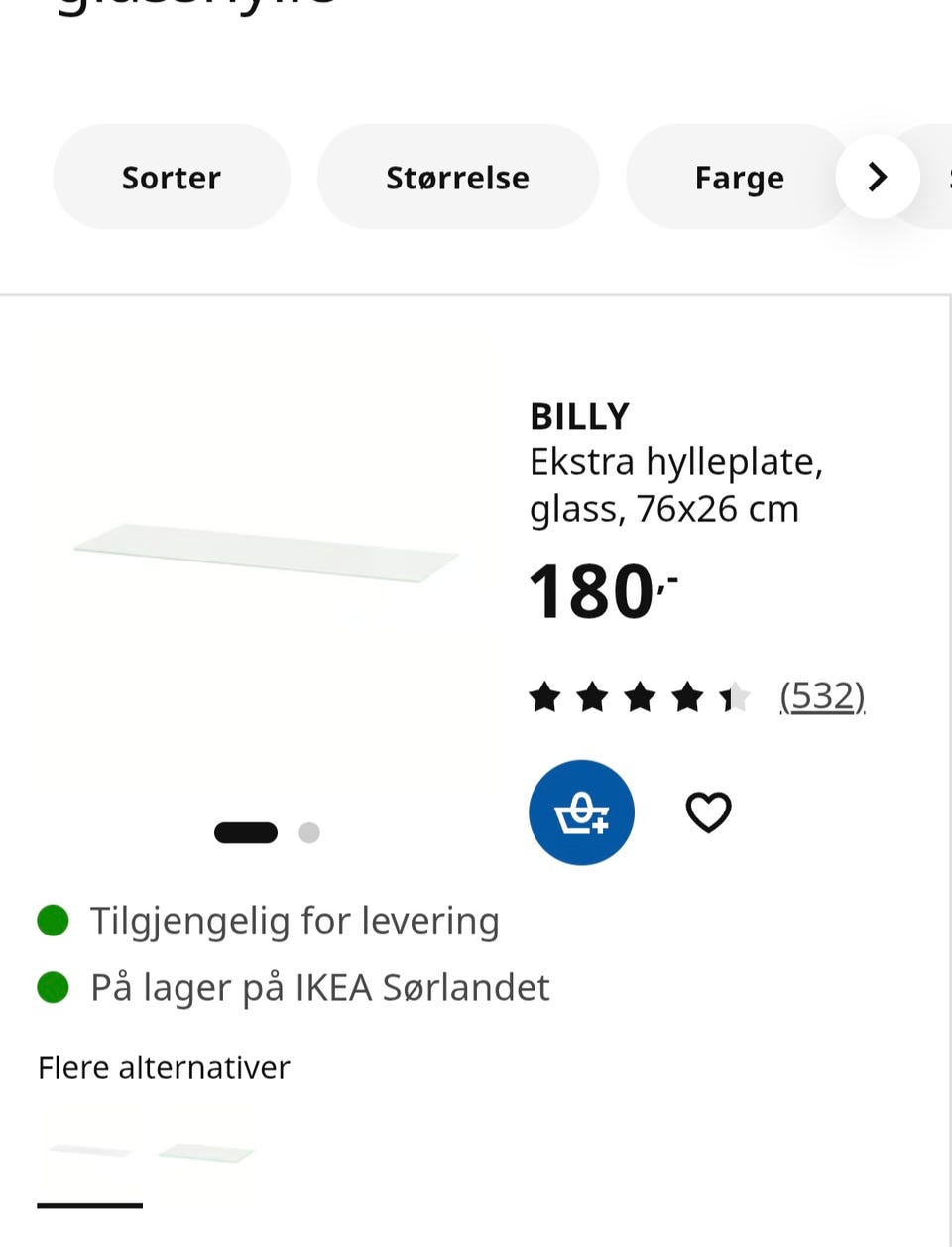Open the Størrelse filter
Screen dimensions: 952x1247
pos(457,177)
